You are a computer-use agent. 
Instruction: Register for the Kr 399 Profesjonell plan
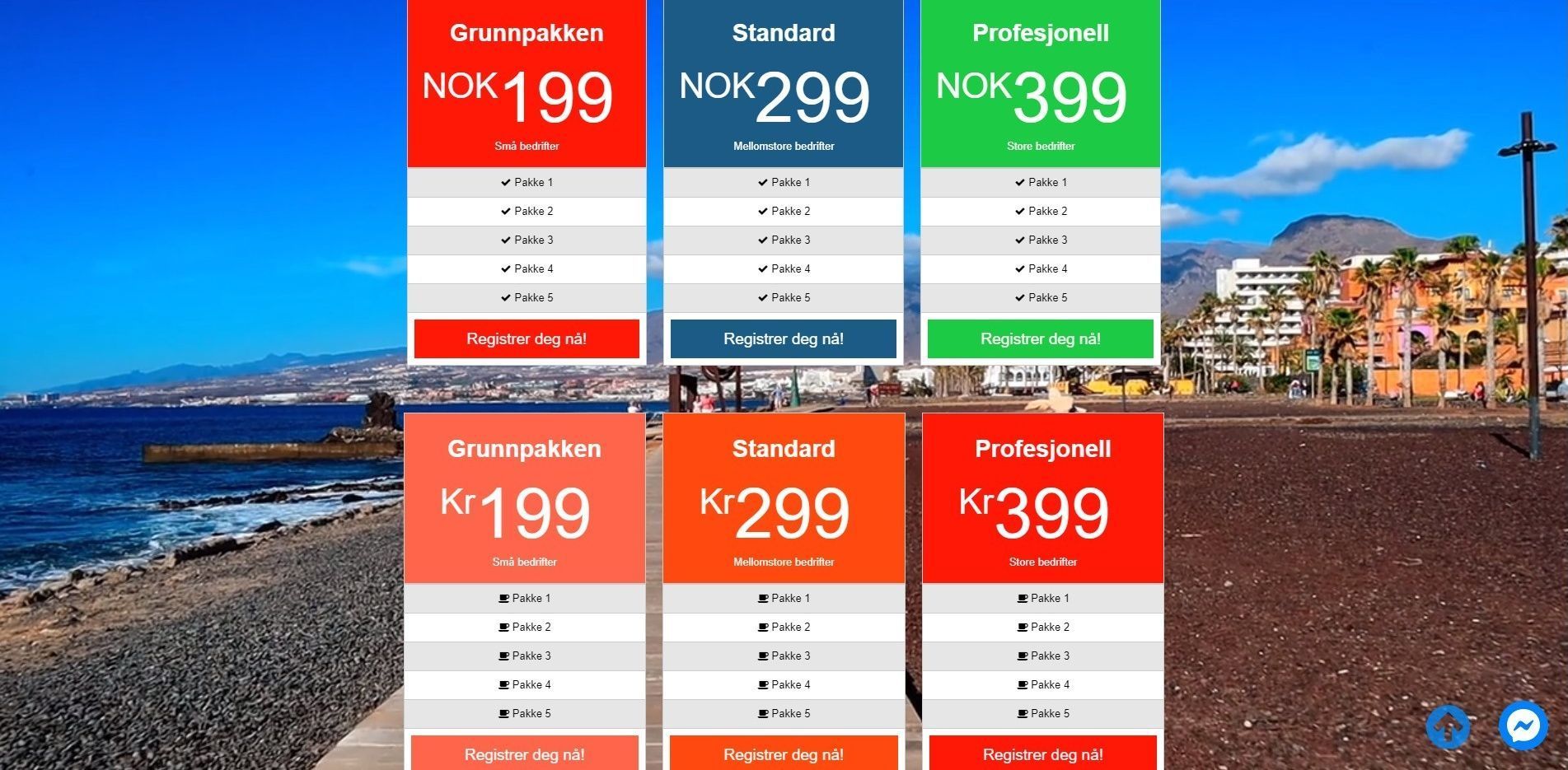1042,754
